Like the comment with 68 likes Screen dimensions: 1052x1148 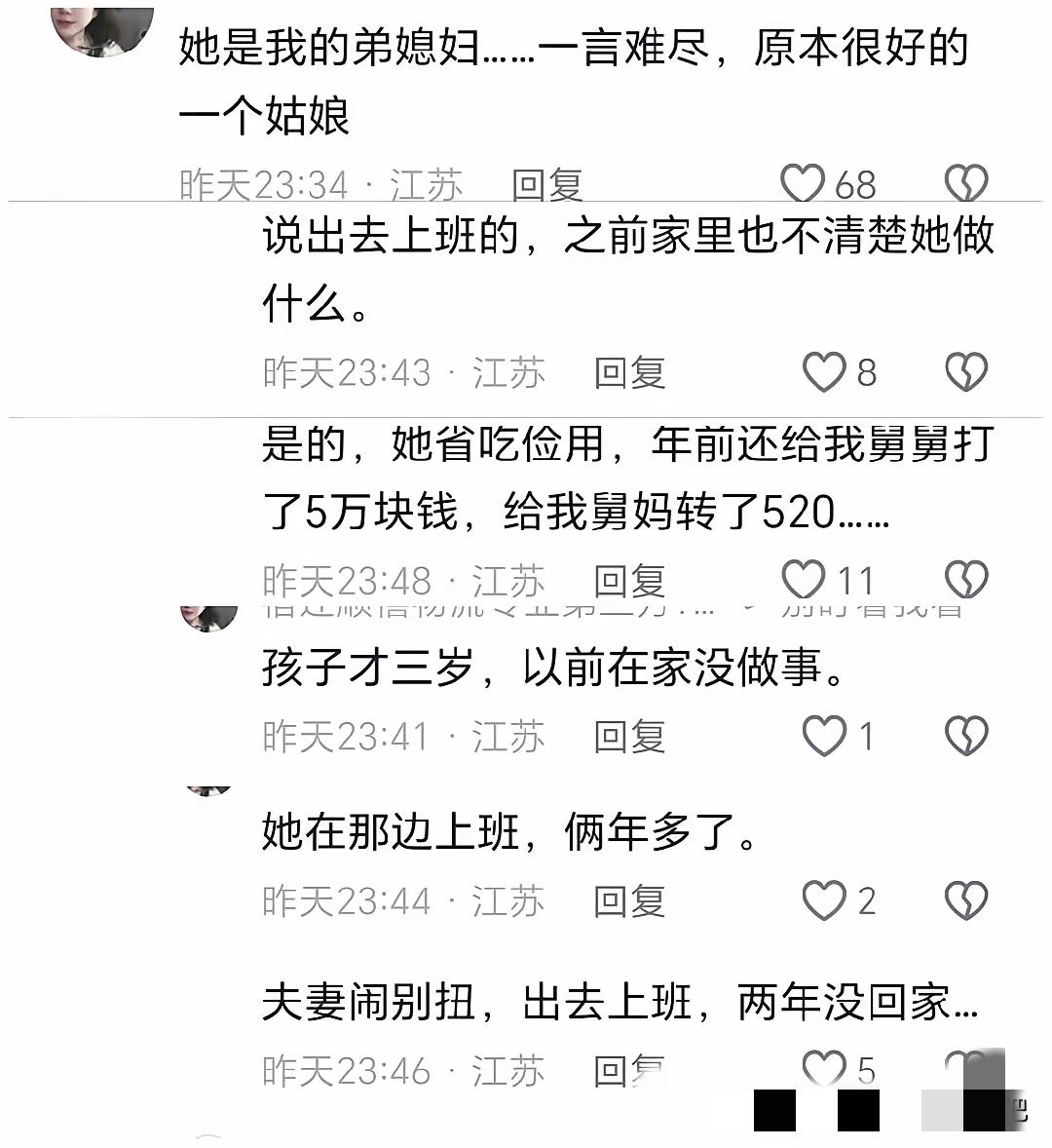pos(803,183)
